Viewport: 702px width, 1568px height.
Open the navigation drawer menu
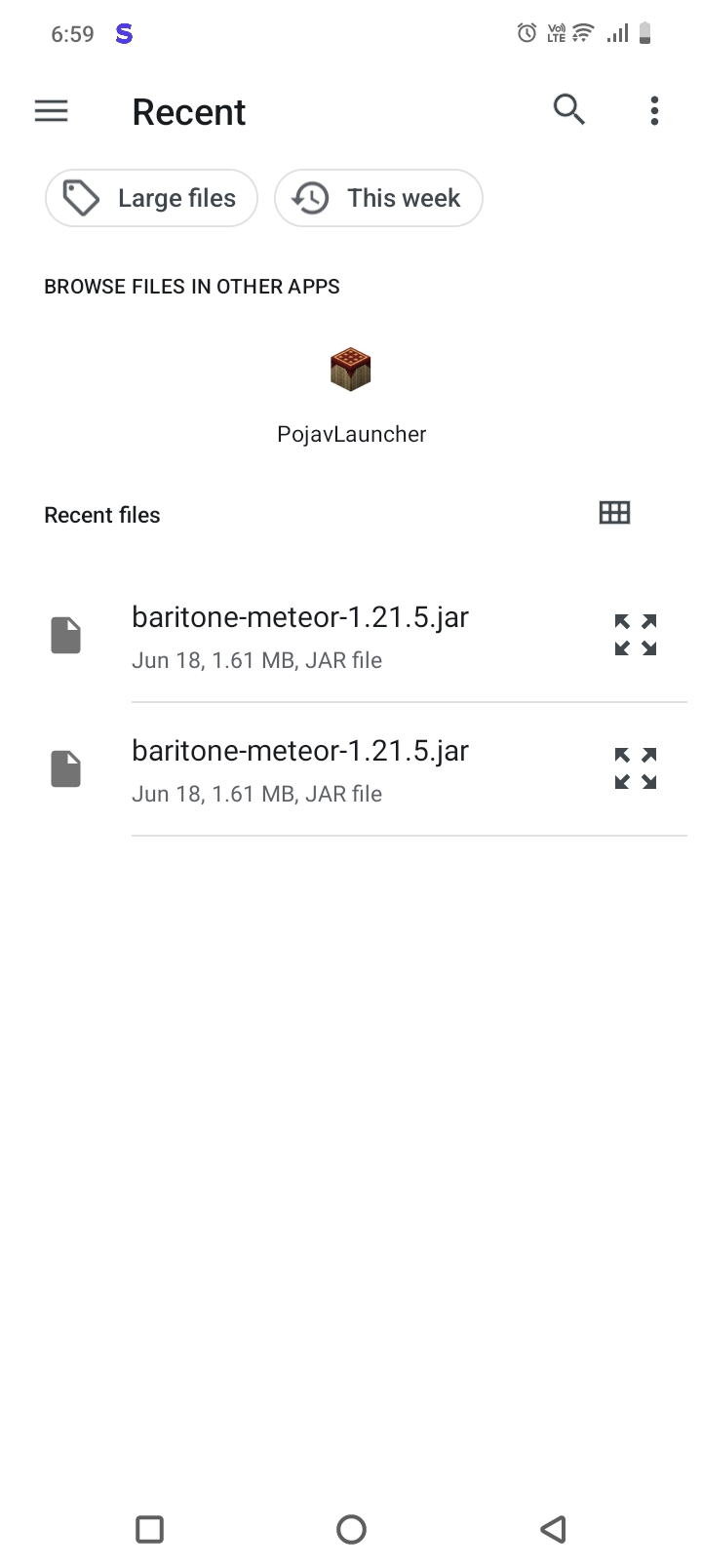click(x=52, y=111)
